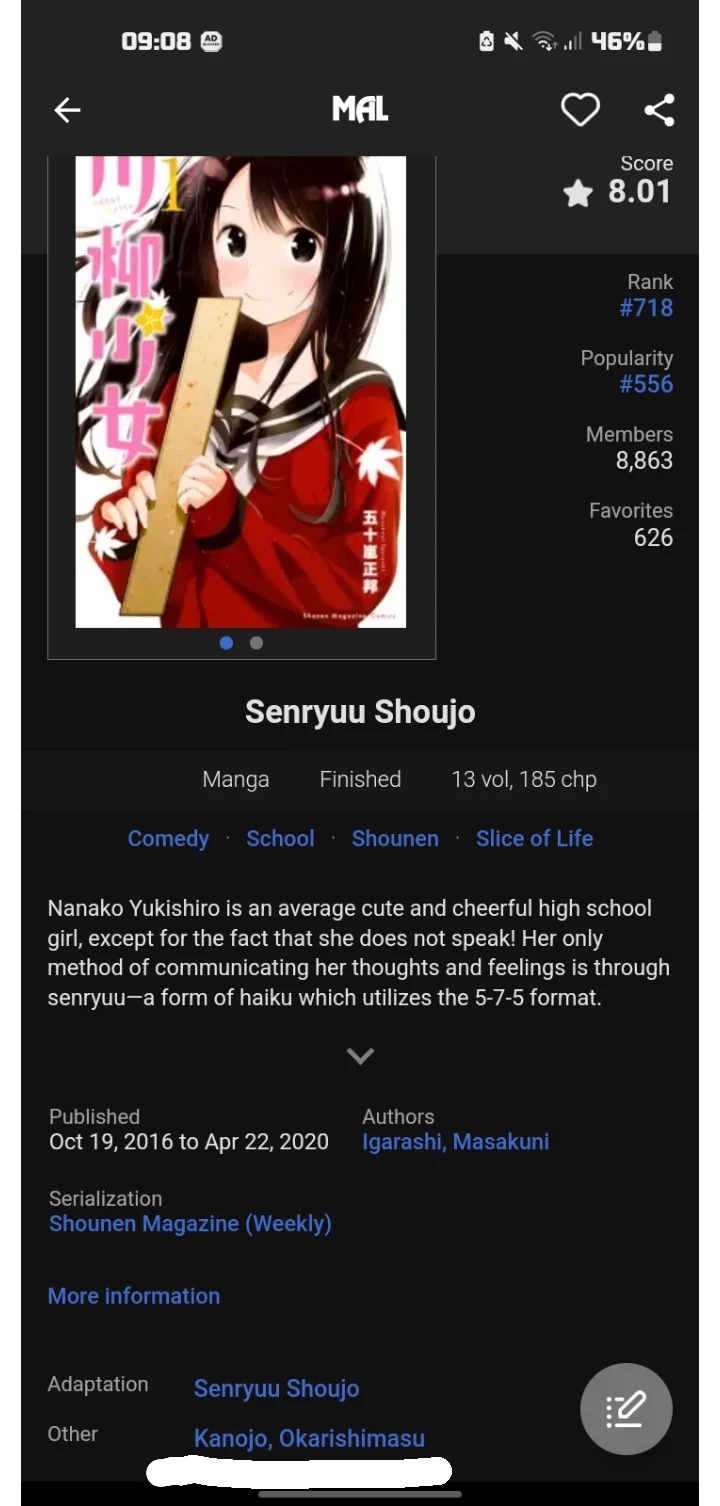Open the Slice of Life genre
Image resolution: width=720 pixels, height=1506 pixels.
click(x=535, y=838)
